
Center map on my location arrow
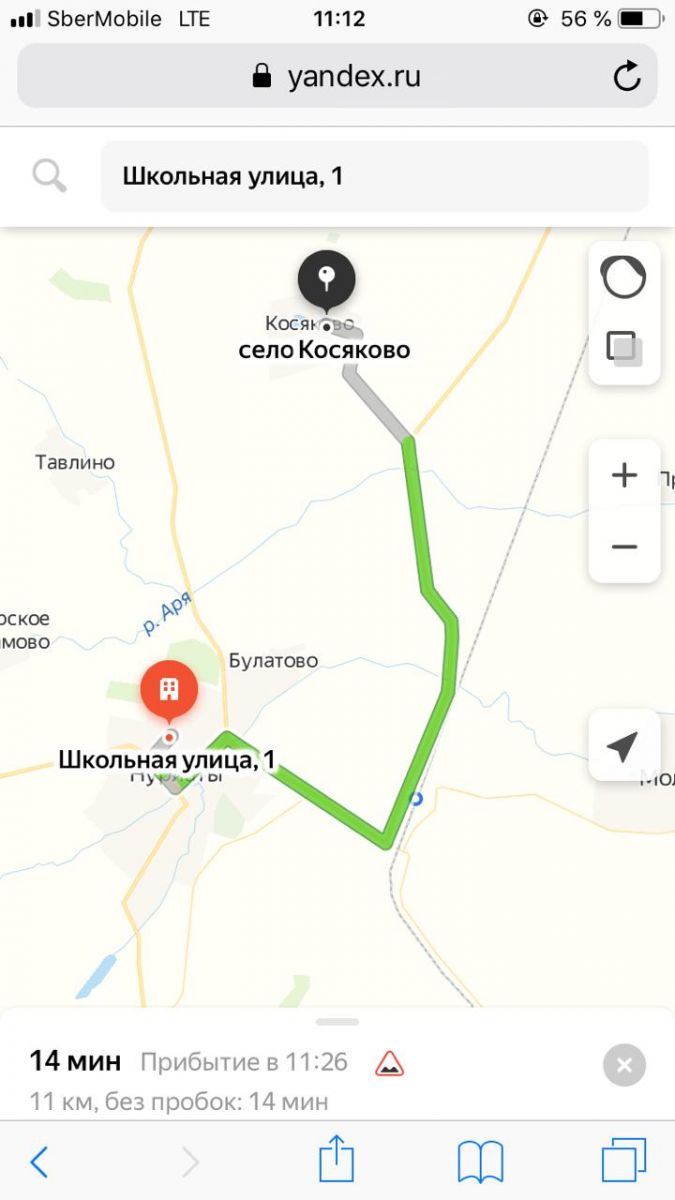point(623,746)
